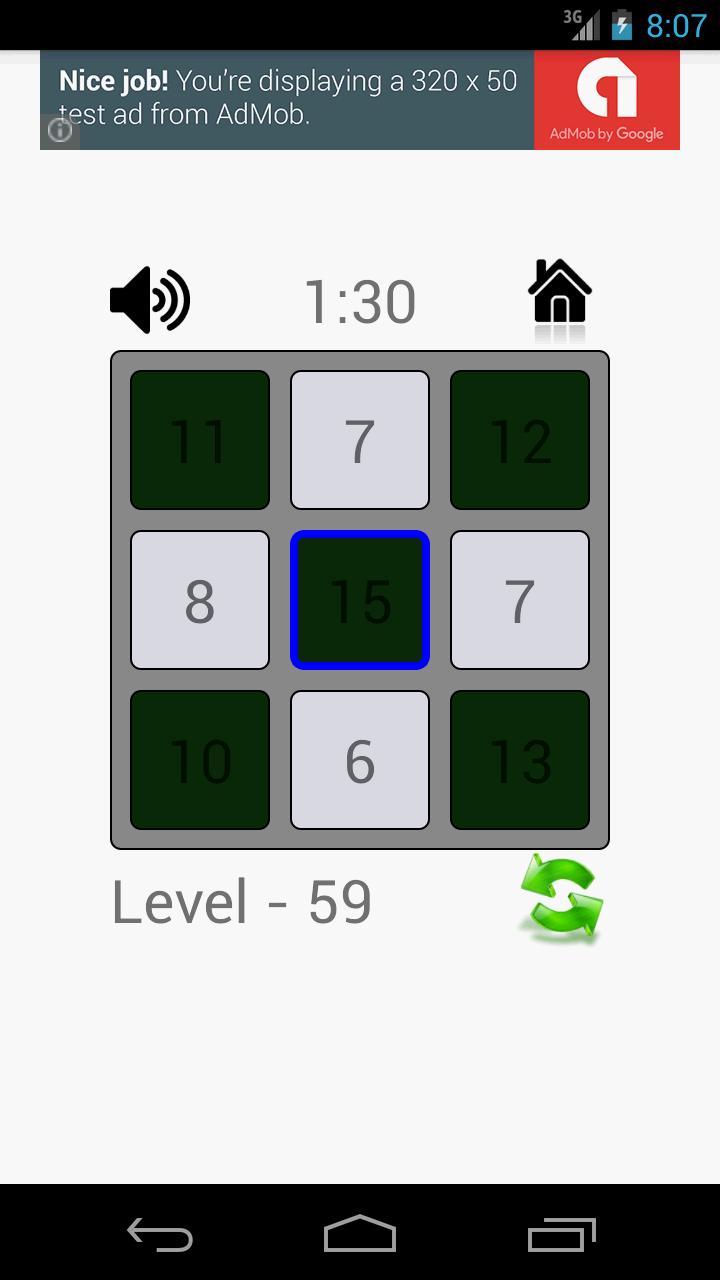Viewport: 720px width, 1280px height.
Task: Tap the tile numbered 6
Action: tap(359, 759)
